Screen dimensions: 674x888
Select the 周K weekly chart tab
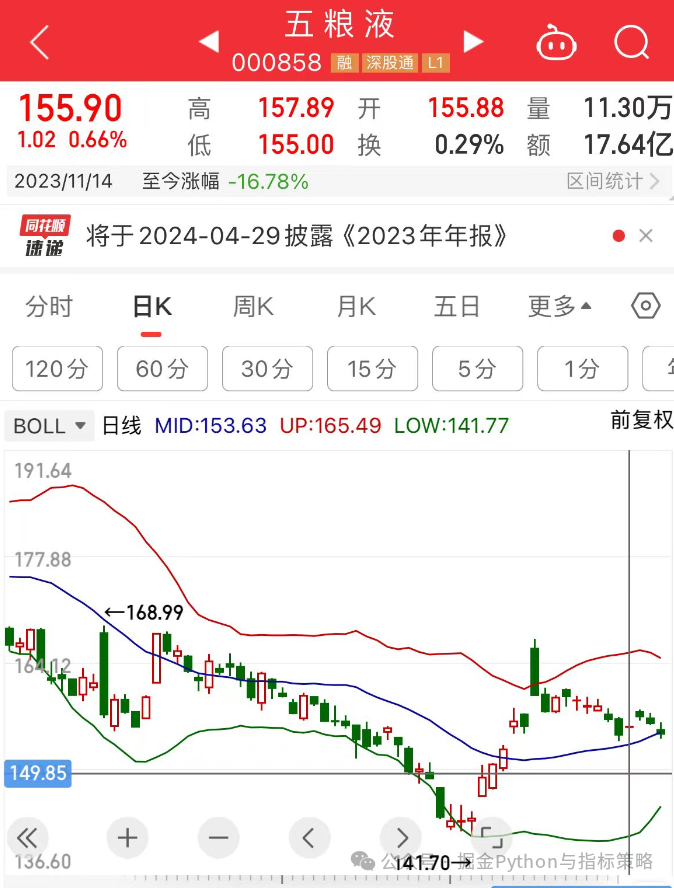point(253,306)
